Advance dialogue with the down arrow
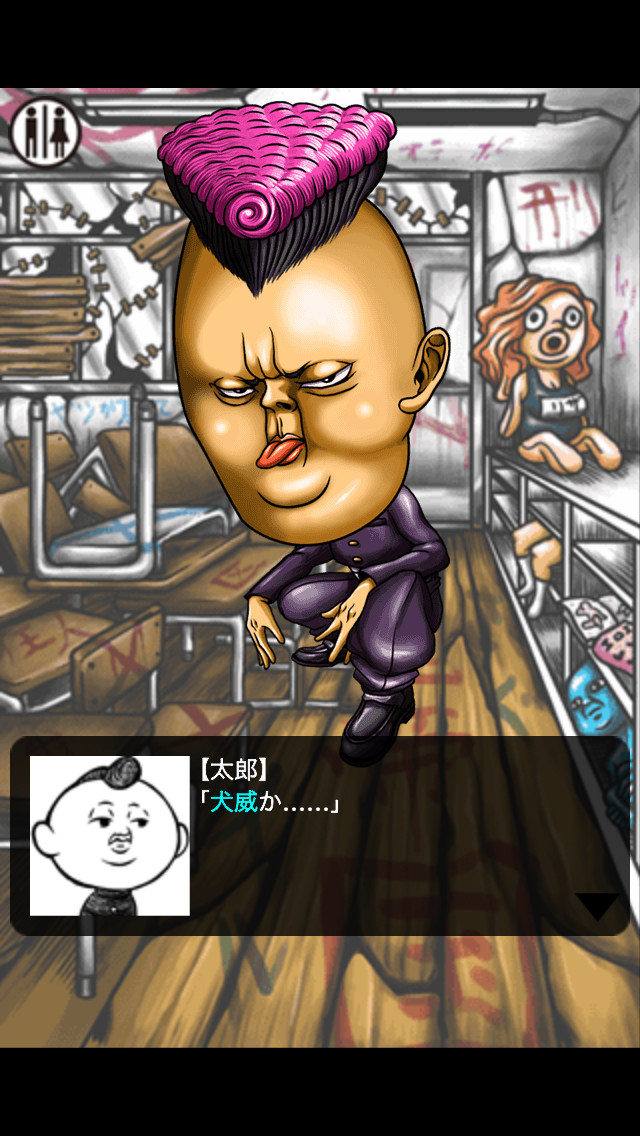The image size is (640, 1136). point(598,906)
